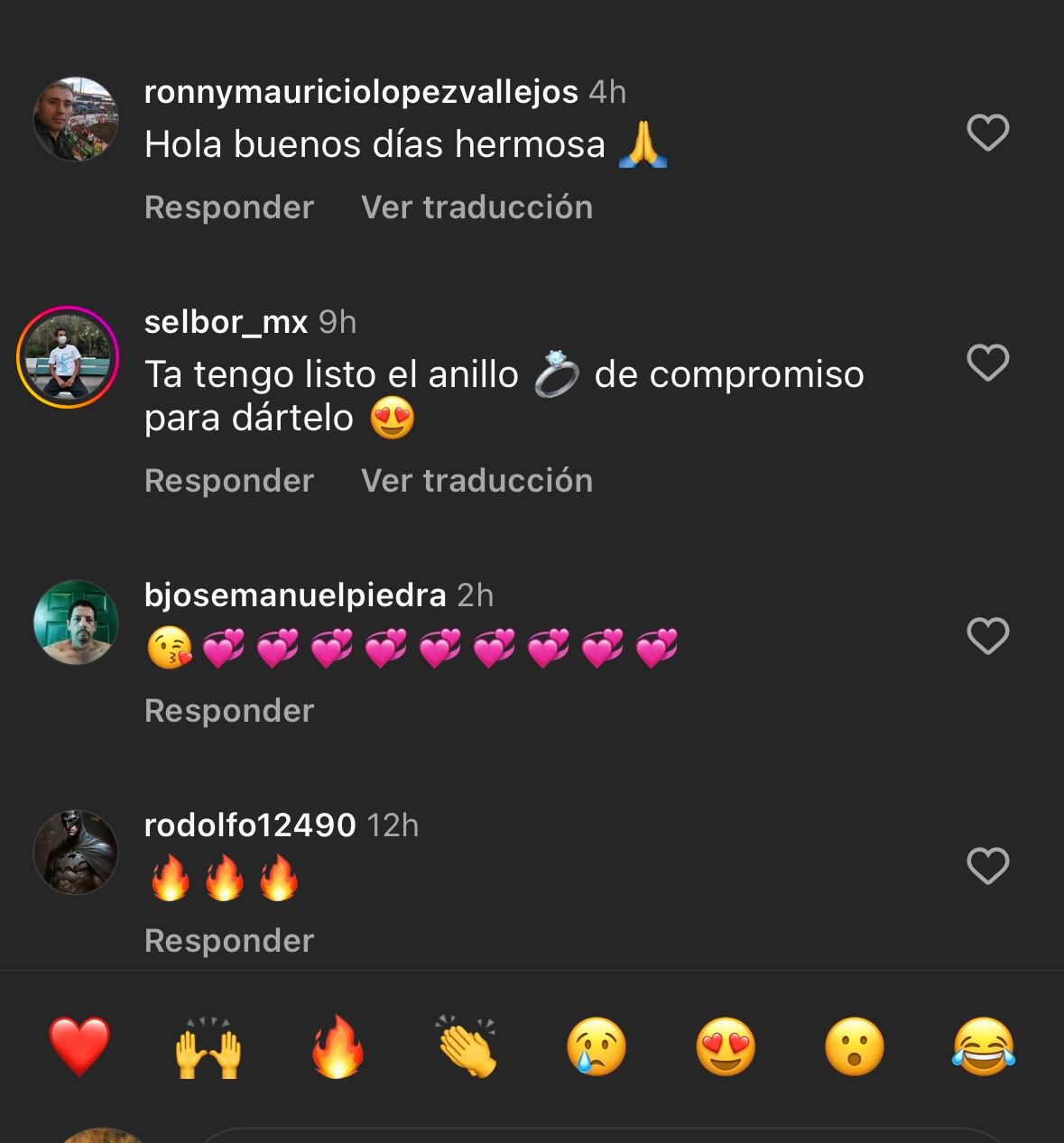The height and width of the screenshot is (1143, 1064).
Task: Add the raised hands emoji reaction
Action: click(x=208, y=1046)
